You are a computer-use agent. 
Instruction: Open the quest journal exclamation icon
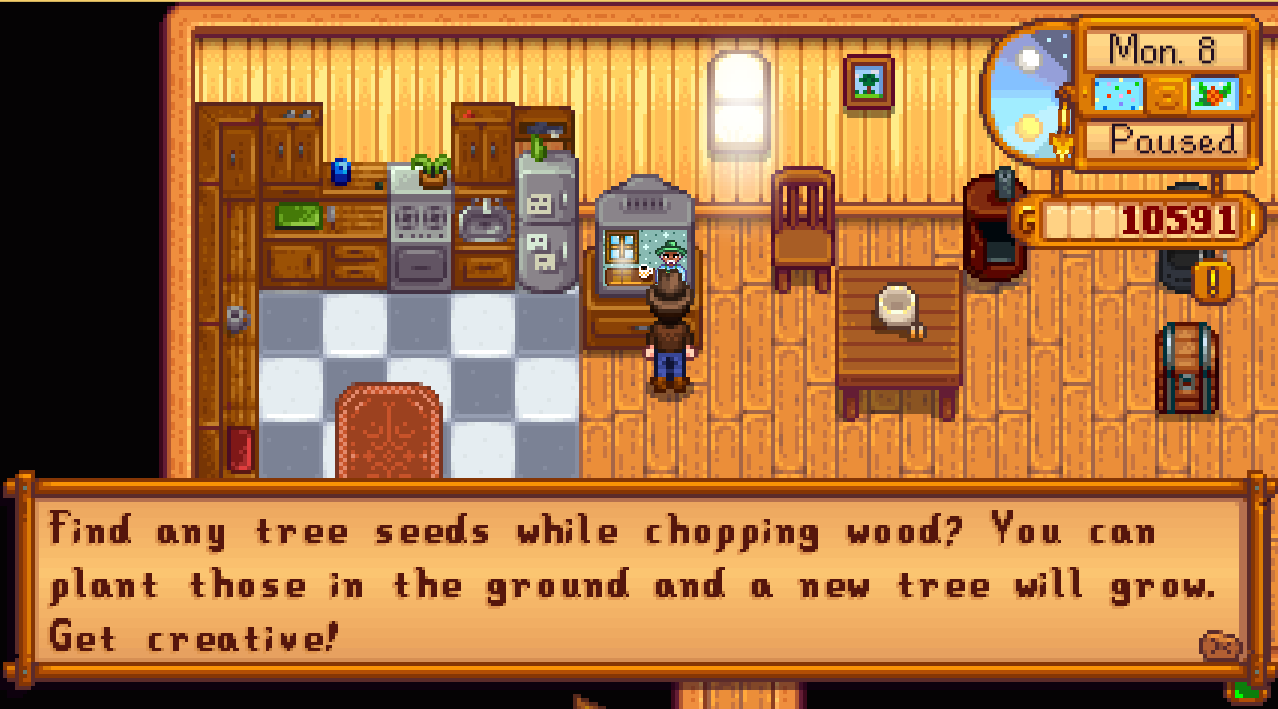pos(1213,281)
